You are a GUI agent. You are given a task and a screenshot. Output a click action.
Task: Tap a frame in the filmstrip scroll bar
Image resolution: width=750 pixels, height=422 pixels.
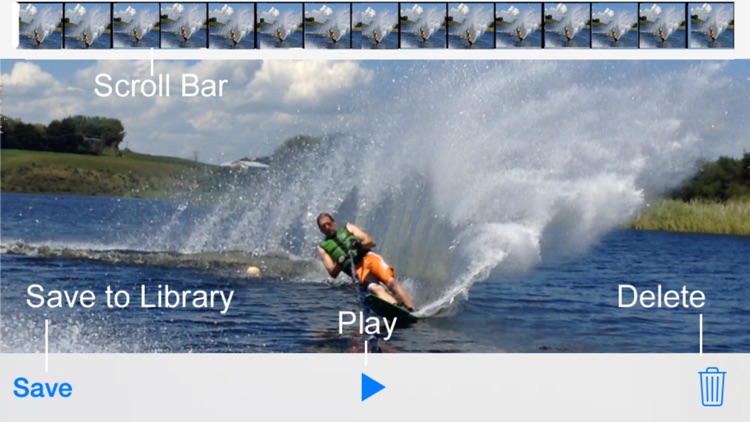point(375,26)
